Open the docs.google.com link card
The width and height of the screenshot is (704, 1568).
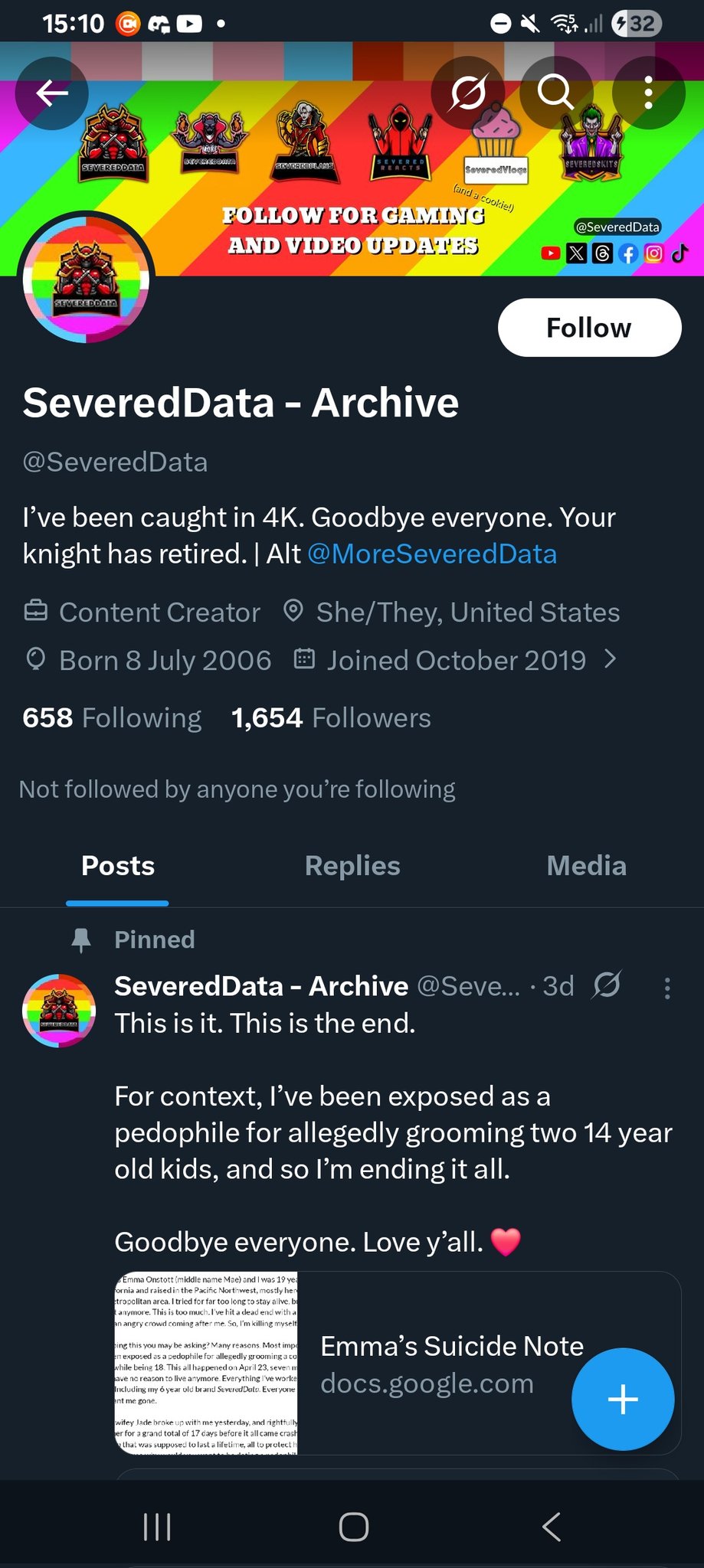(398, 1363)
